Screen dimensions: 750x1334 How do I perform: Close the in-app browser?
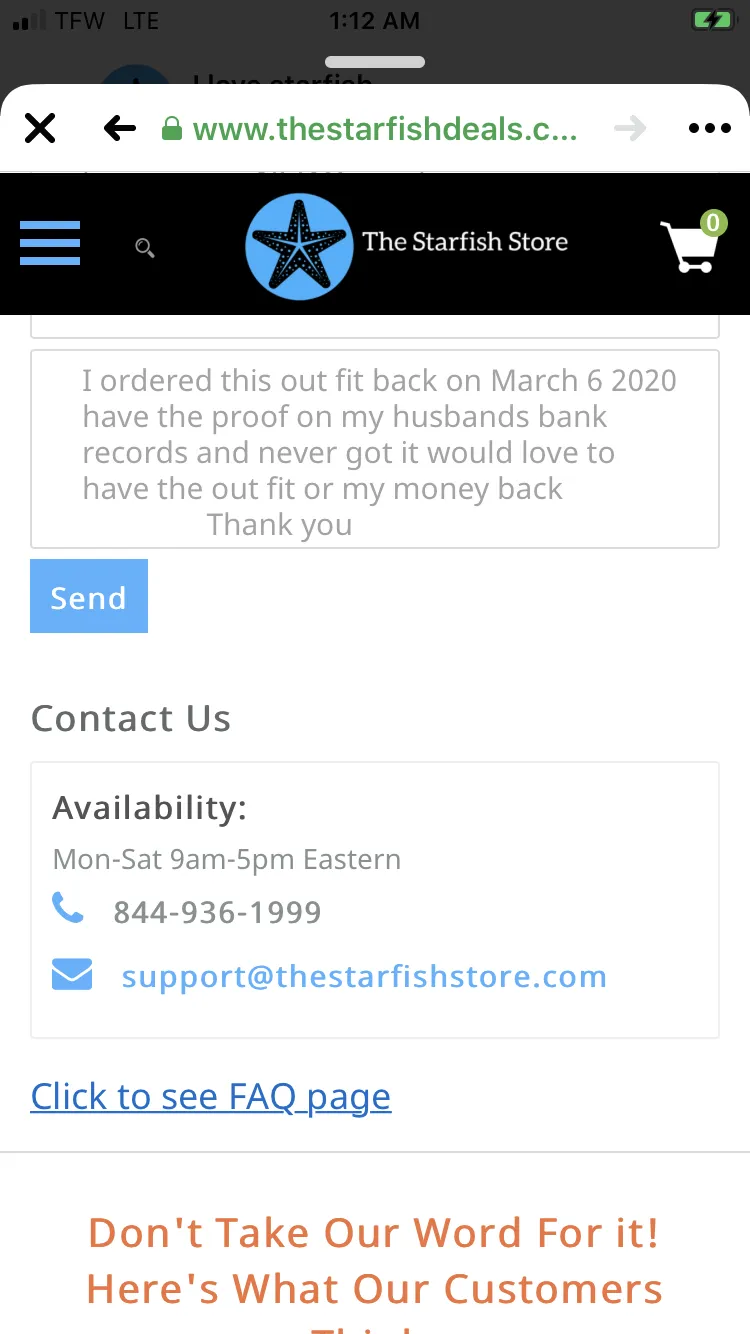(40, 128)
